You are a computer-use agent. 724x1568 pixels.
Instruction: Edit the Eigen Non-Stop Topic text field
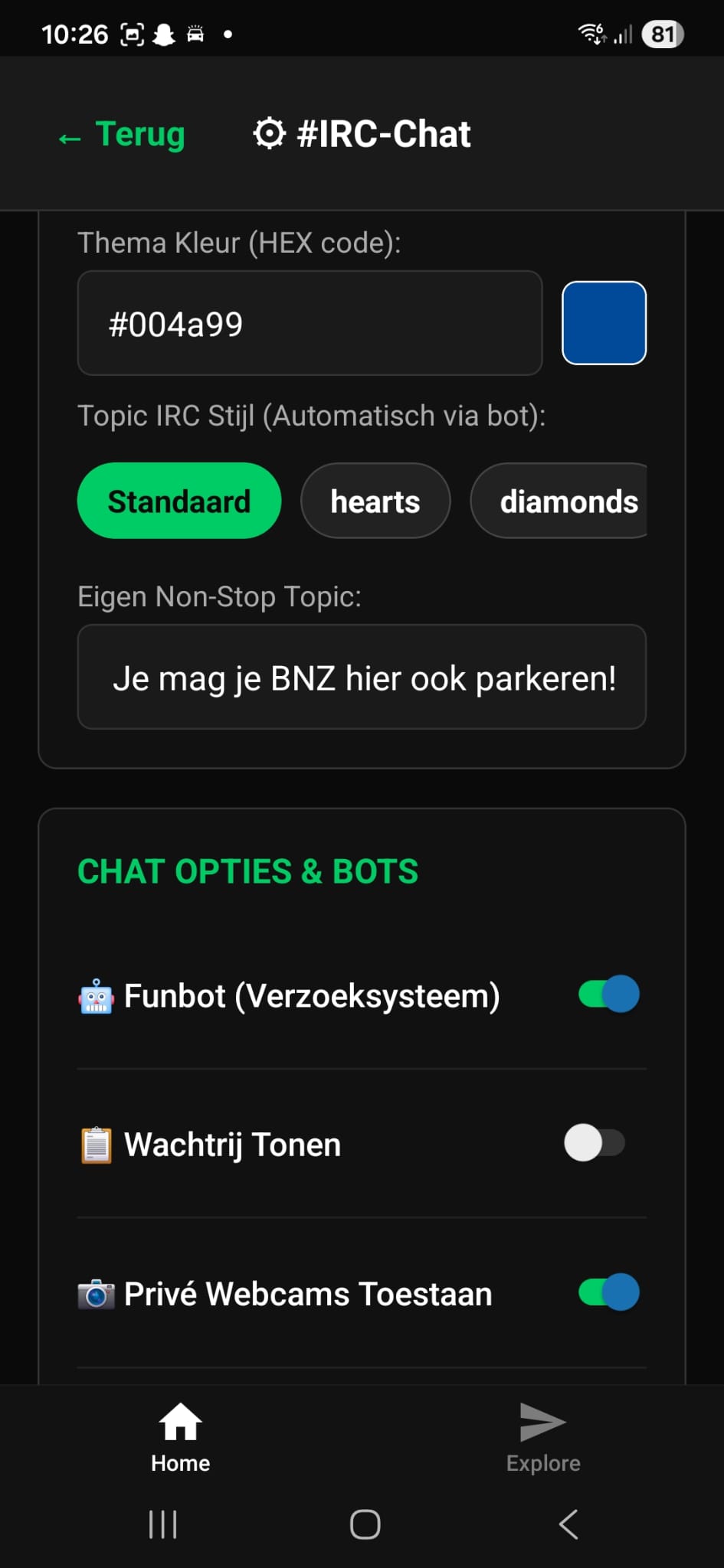(362, 677)
